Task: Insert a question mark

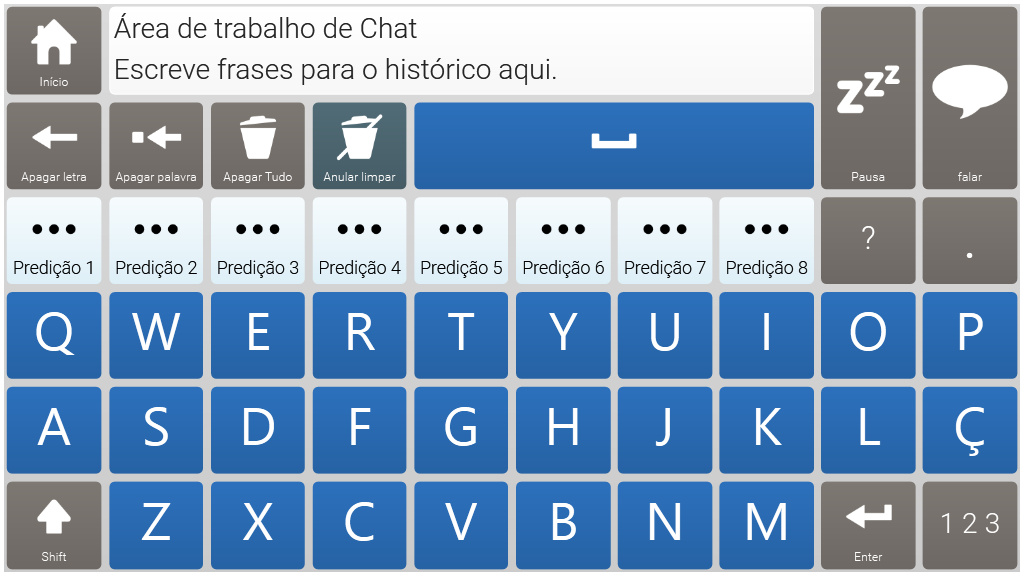Action: point(868,241)
